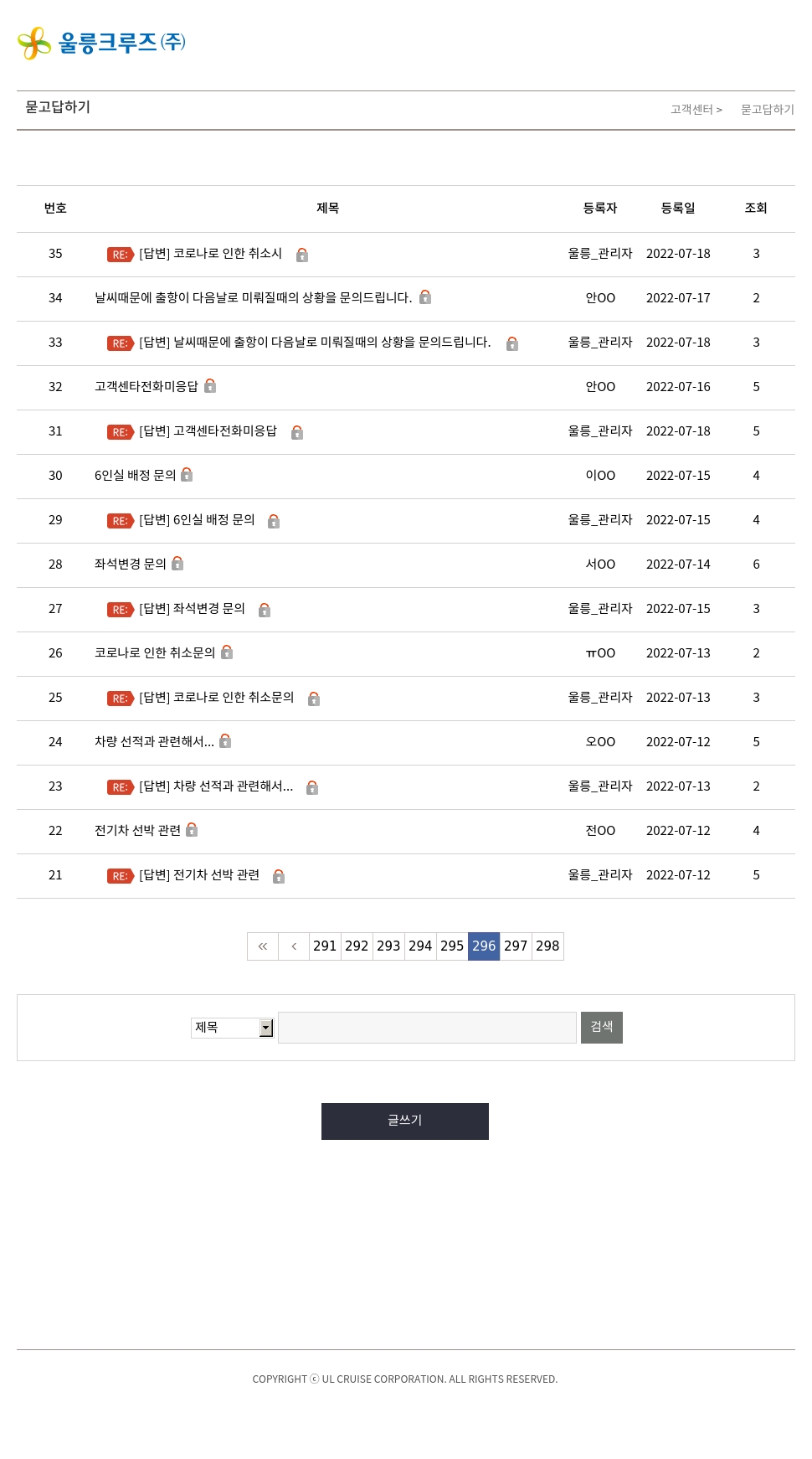The width and height of the screenshot is (812, 1459).
Task: Open the '6인실 배정 문의' post numbered 30
Action: [135, 476]
